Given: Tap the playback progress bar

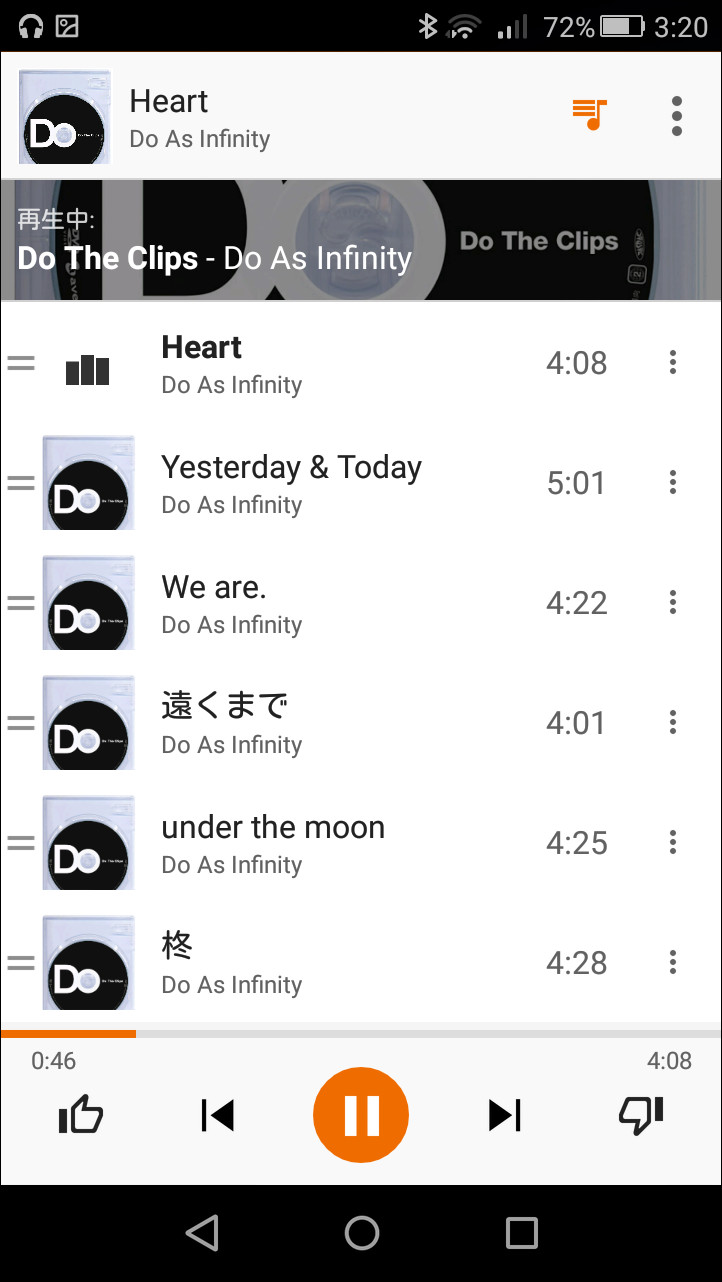Looking at the screenshot, I should (x=361, y=1032).
